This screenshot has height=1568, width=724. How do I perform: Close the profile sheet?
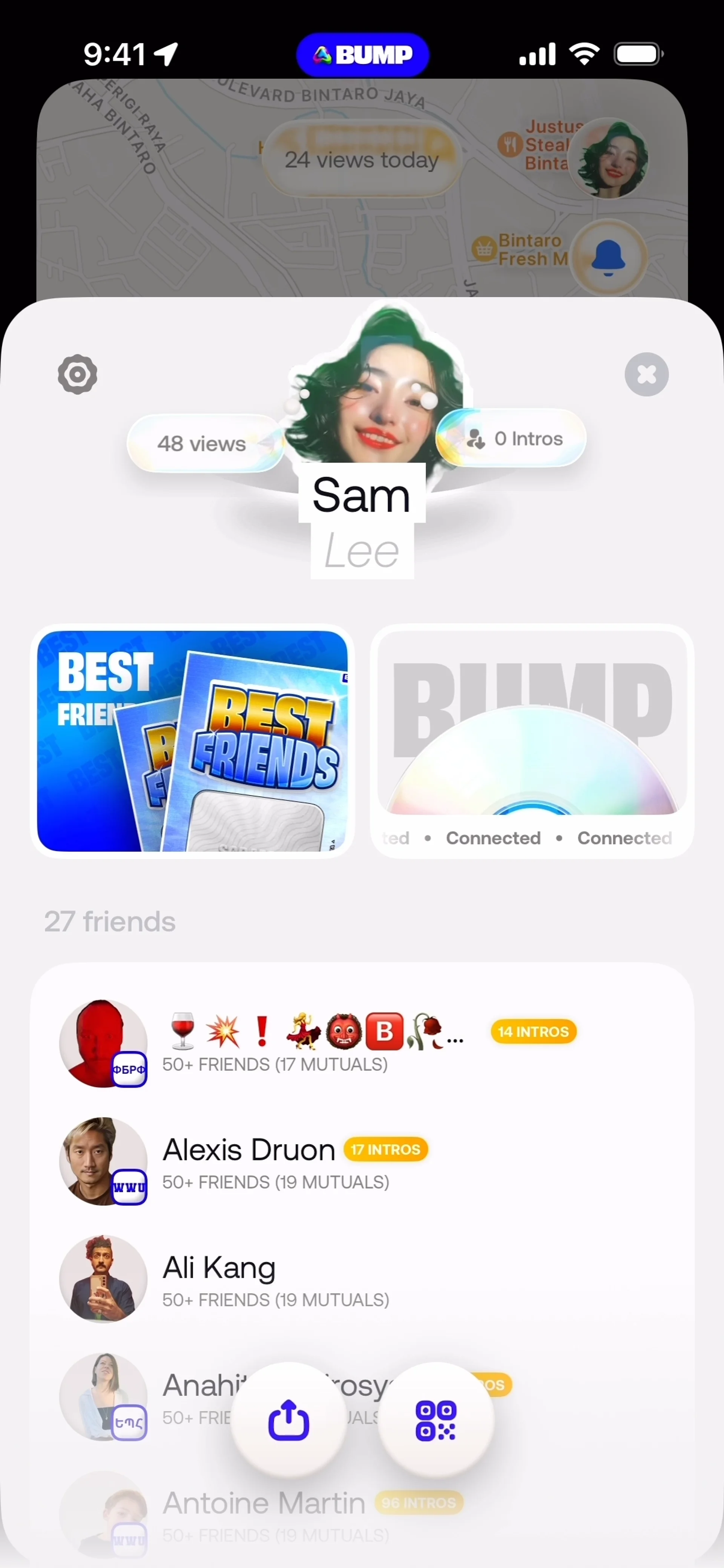pyautogui.click(x=646, y=374)
